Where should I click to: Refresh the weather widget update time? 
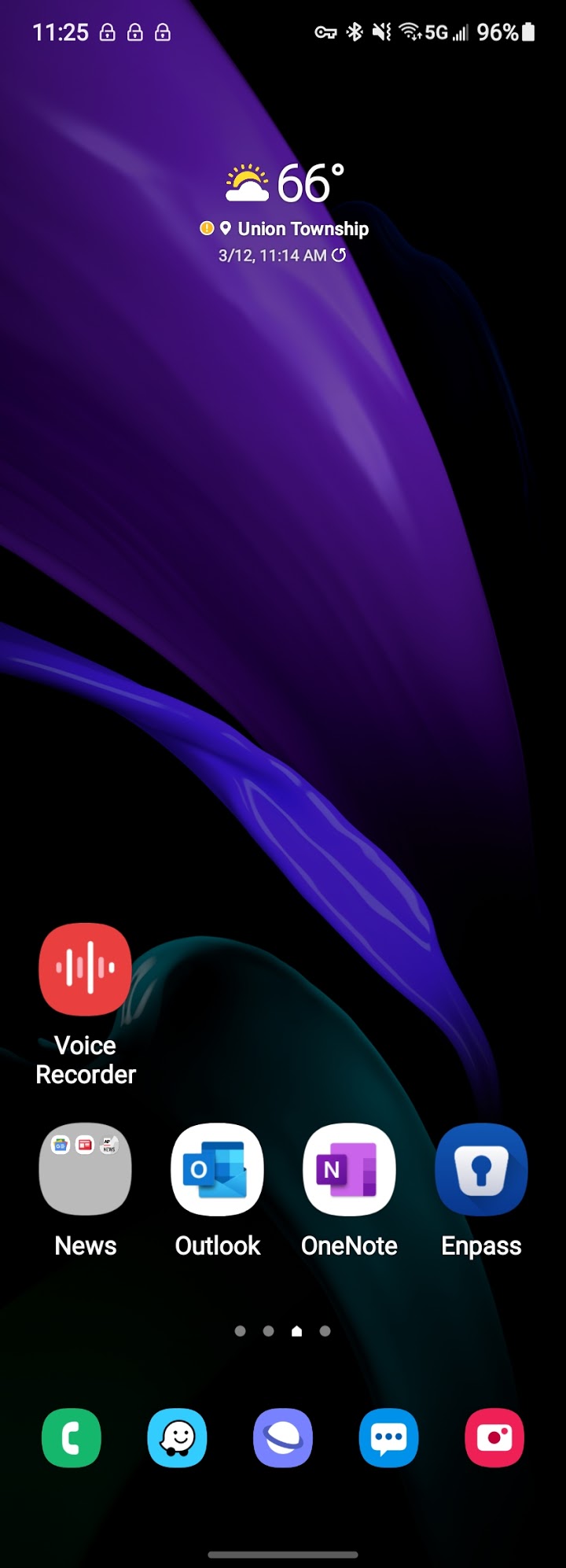click(339, 255)
